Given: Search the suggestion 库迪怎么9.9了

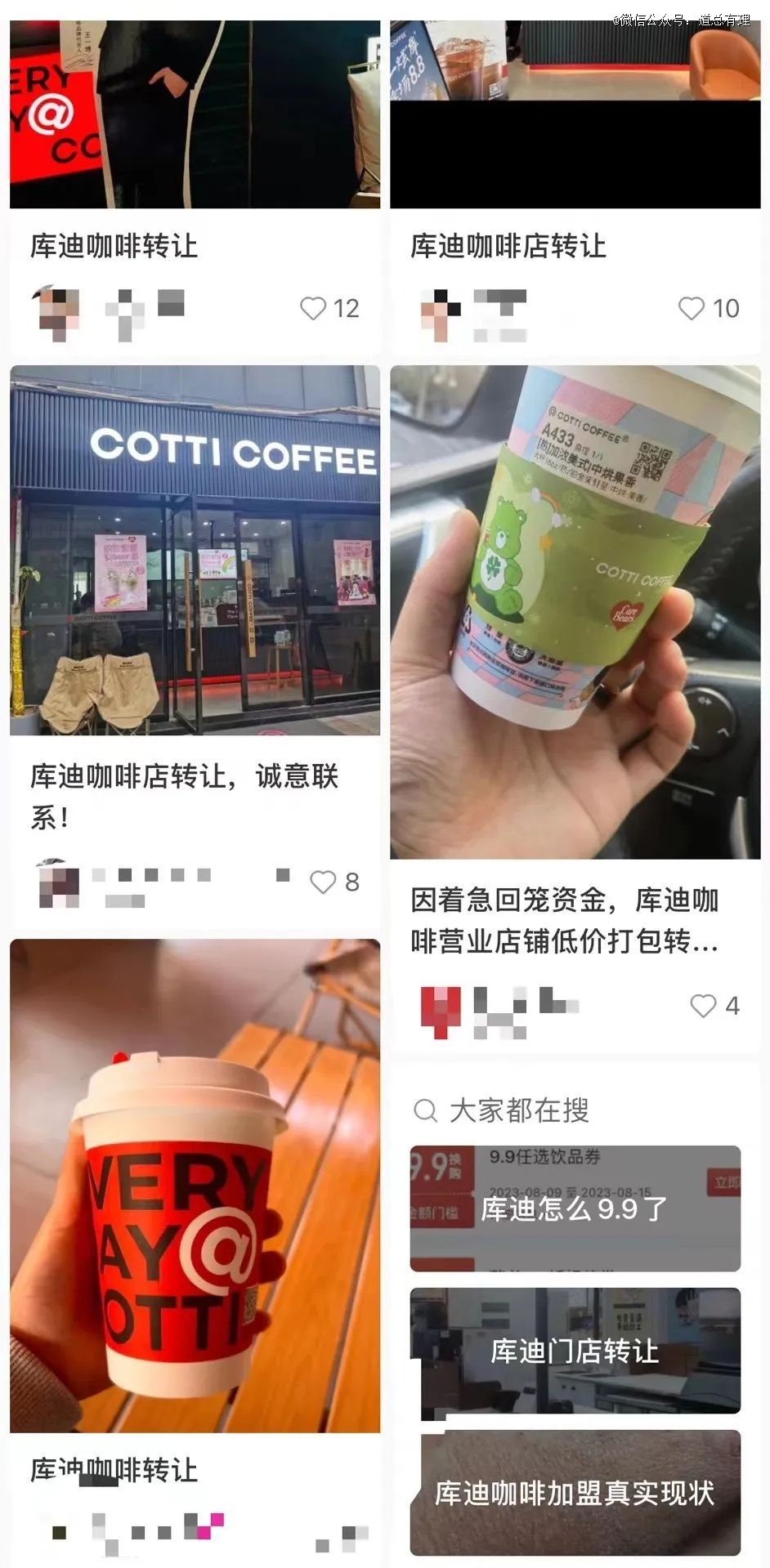Looking at the screenshot, I should pos(575,1208).
